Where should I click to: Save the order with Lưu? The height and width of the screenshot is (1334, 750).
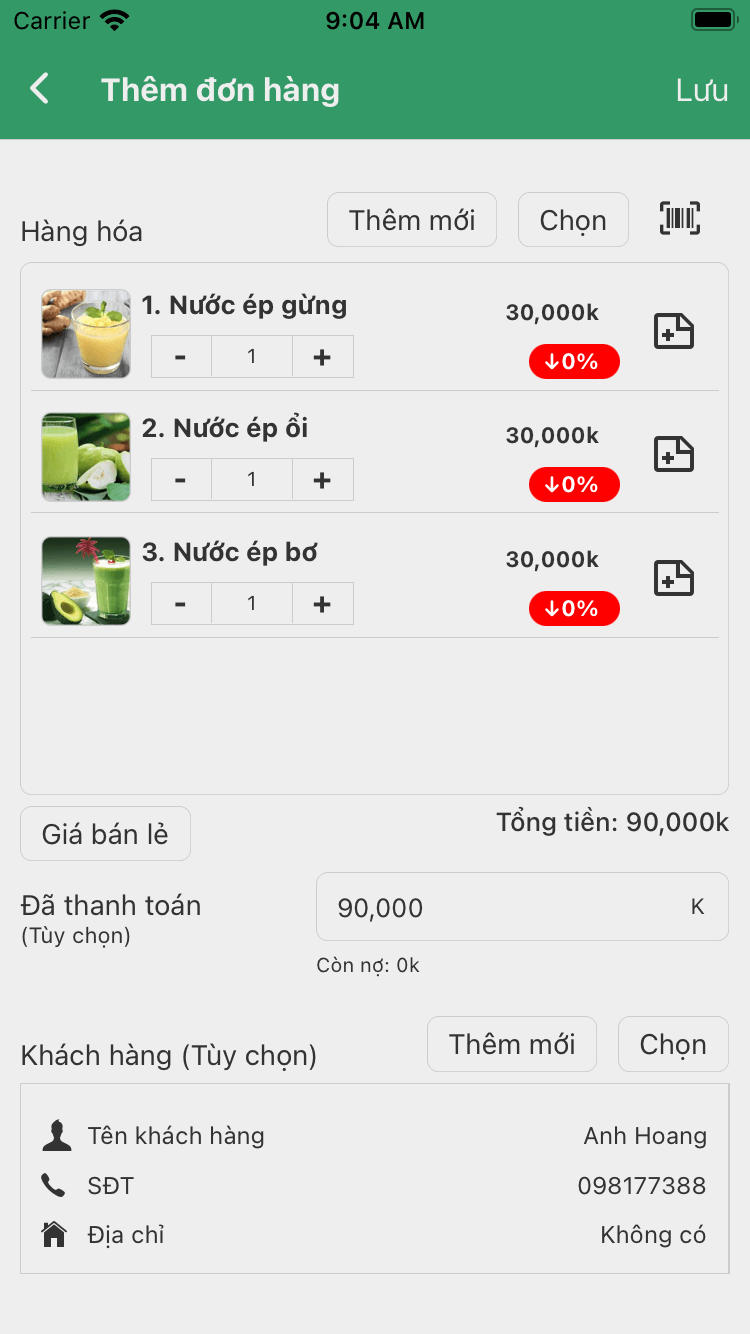(701, 90)
